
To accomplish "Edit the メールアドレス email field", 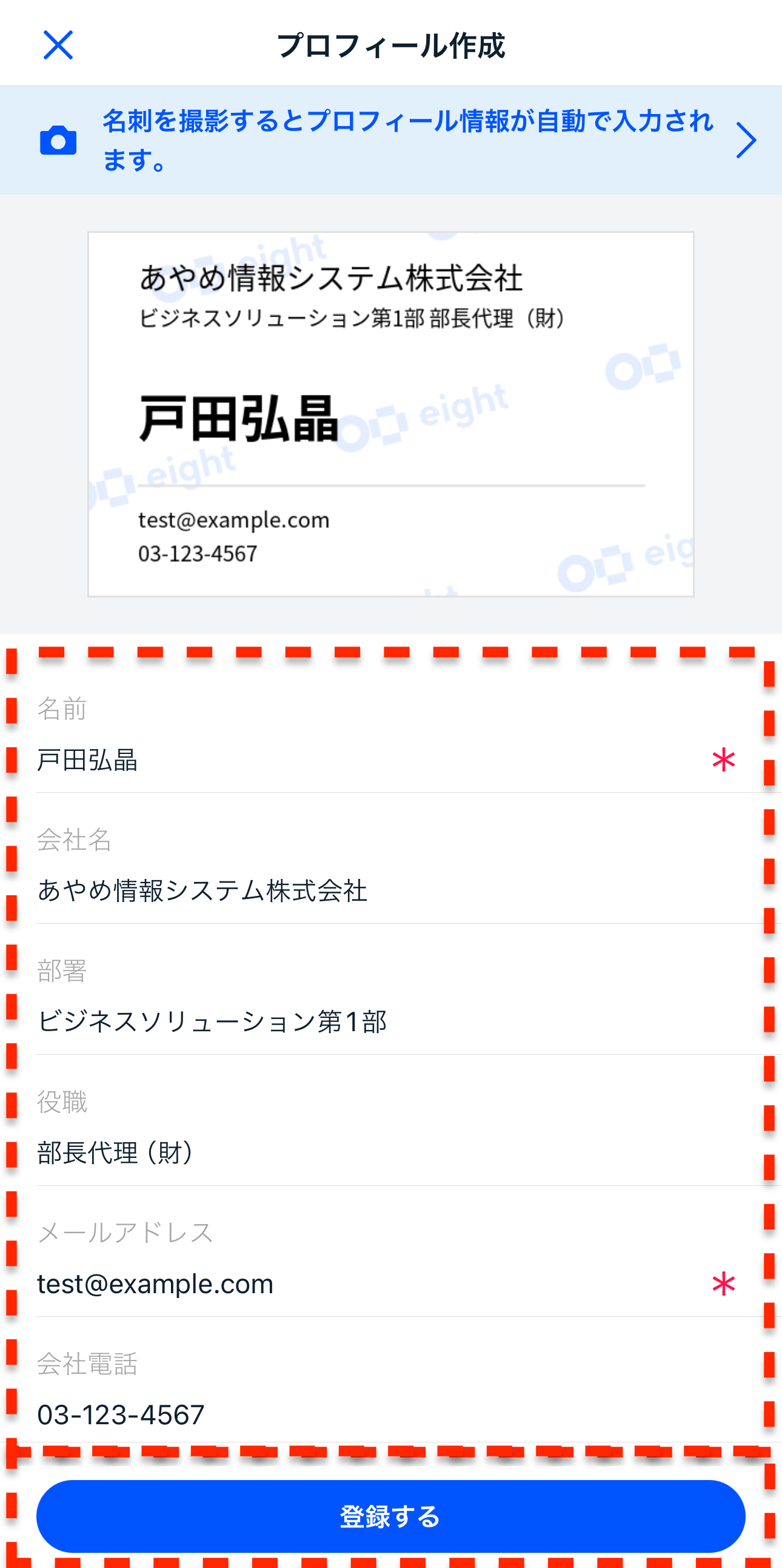I will pyautogui.click(x=365, y=1284).
